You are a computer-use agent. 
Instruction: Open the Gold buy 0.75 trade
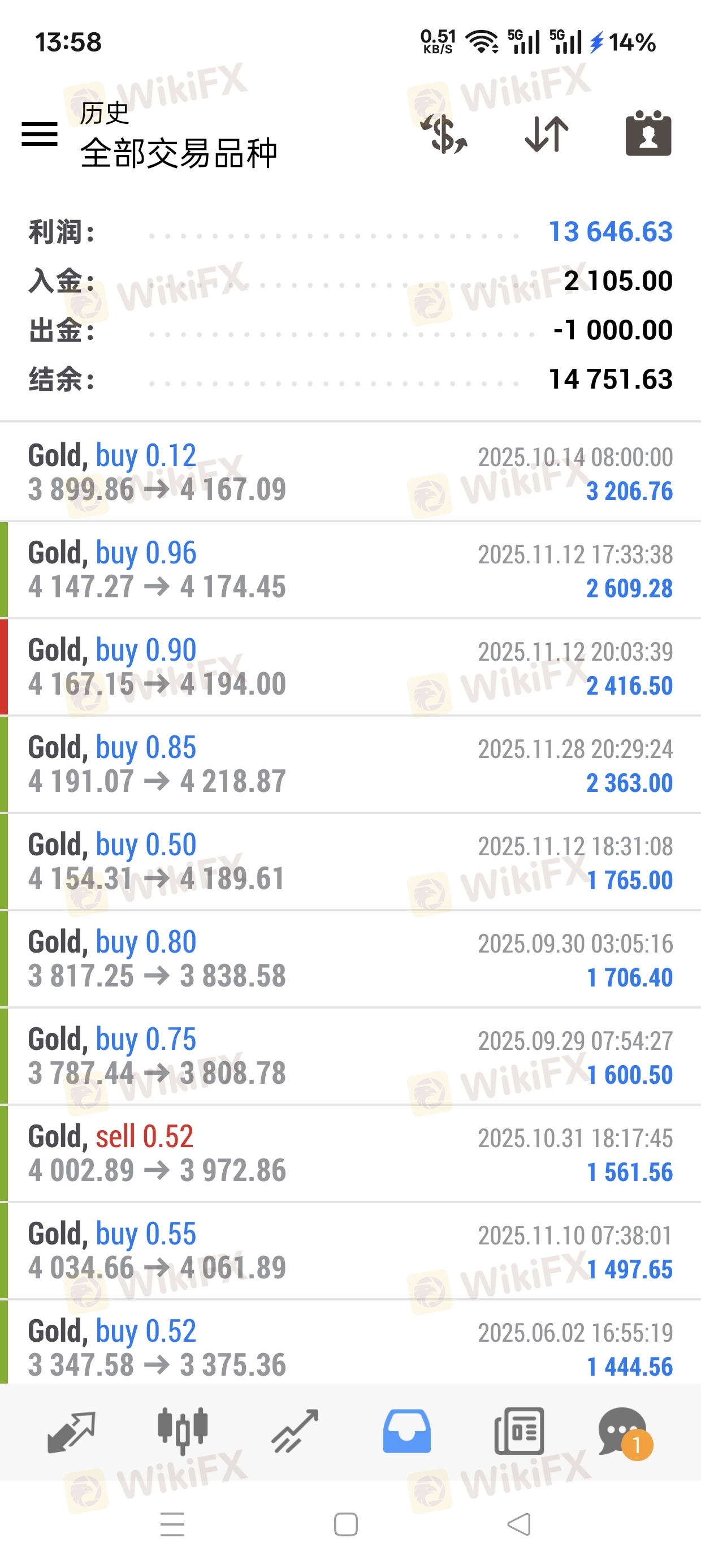pos(350,1057)
